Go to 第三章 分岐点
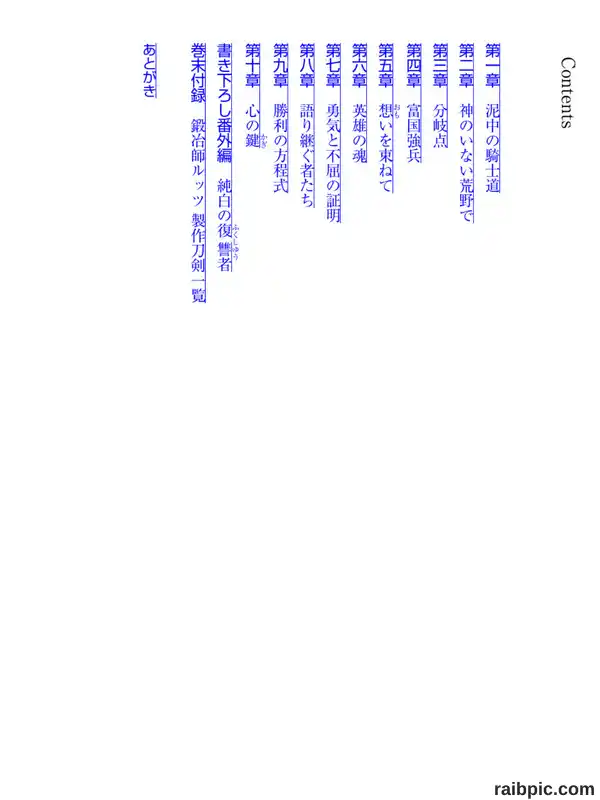Image resolution: width=600 pixels, height=800 pixels. pos(439,95)
